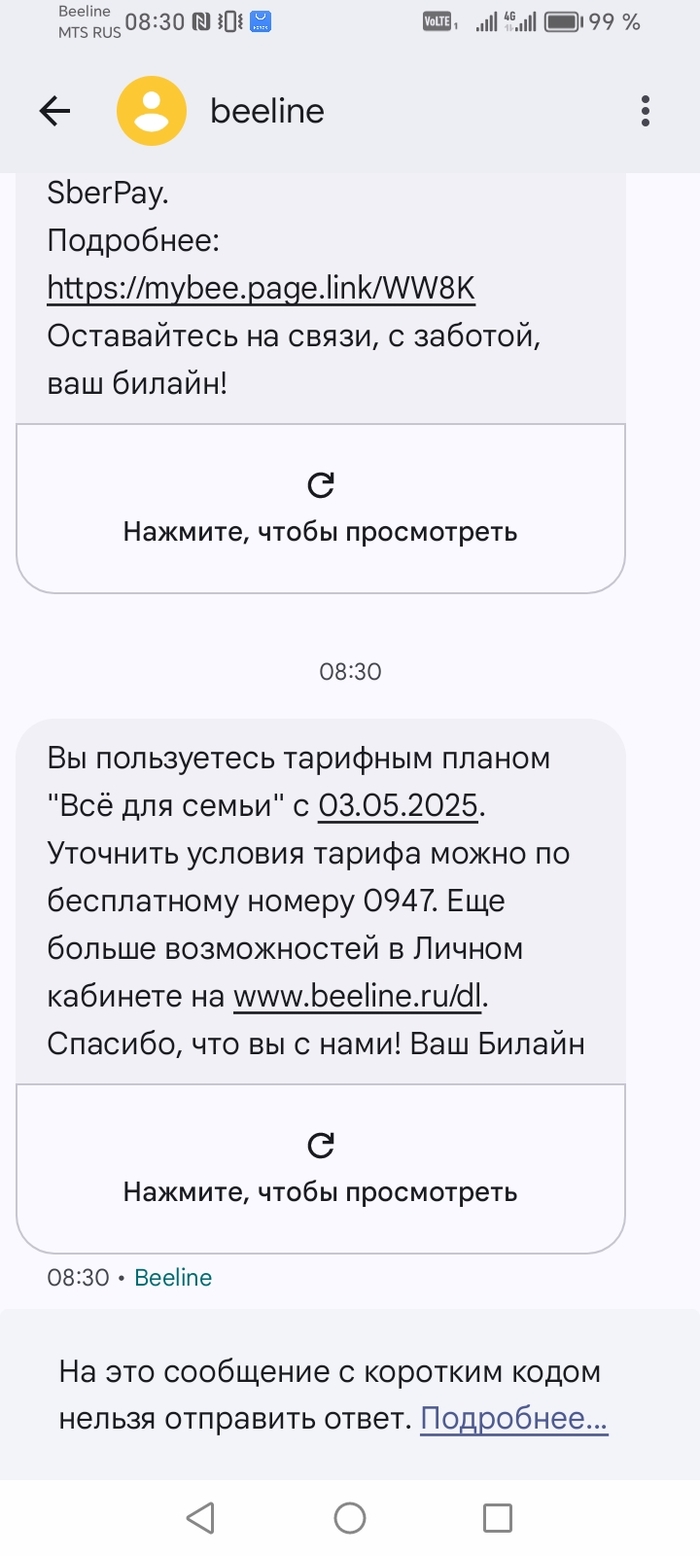Load the preview under the tariff plan message
This screenshot has width=700, height=1556.
[320, 1168]
